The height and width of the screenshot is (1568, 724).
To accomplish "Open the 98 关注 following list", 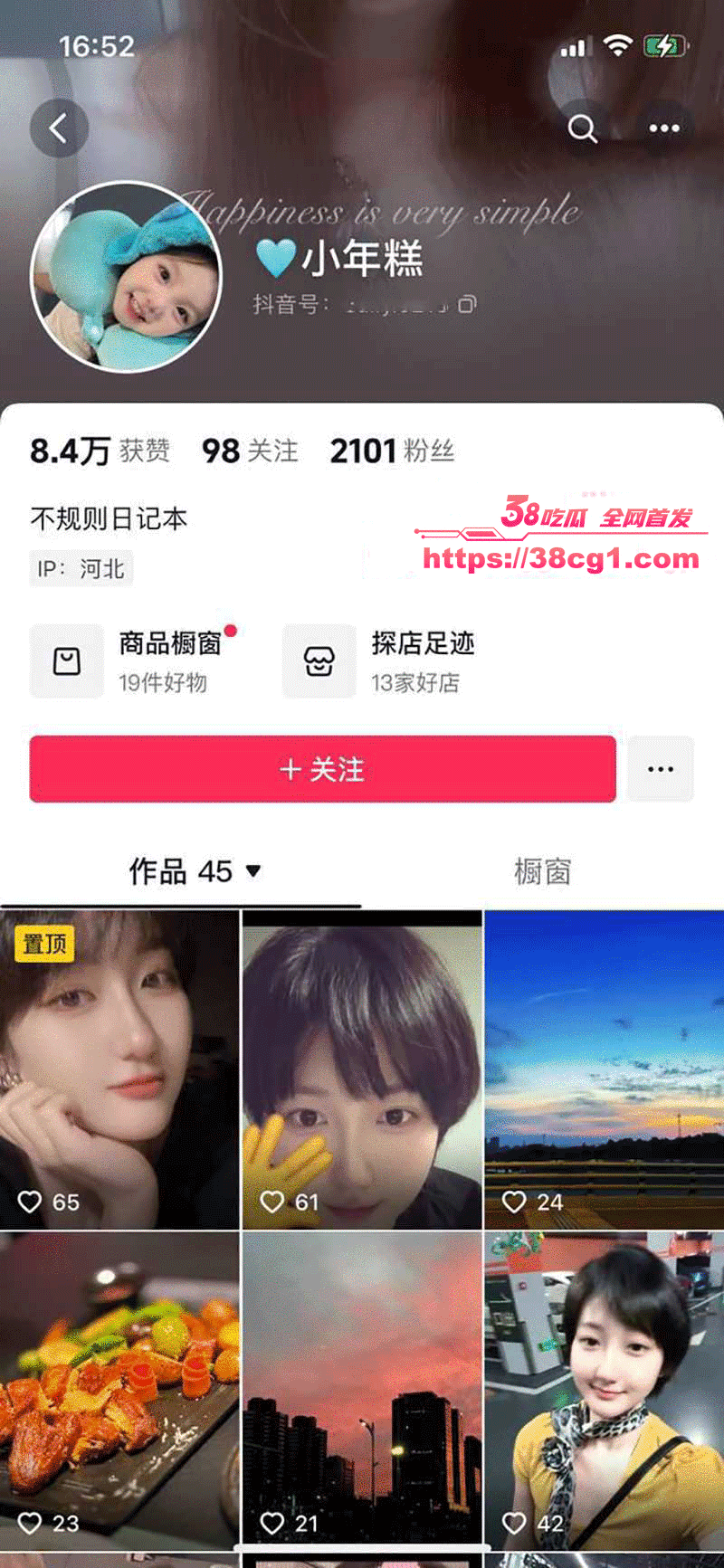I will pos(249,451).
